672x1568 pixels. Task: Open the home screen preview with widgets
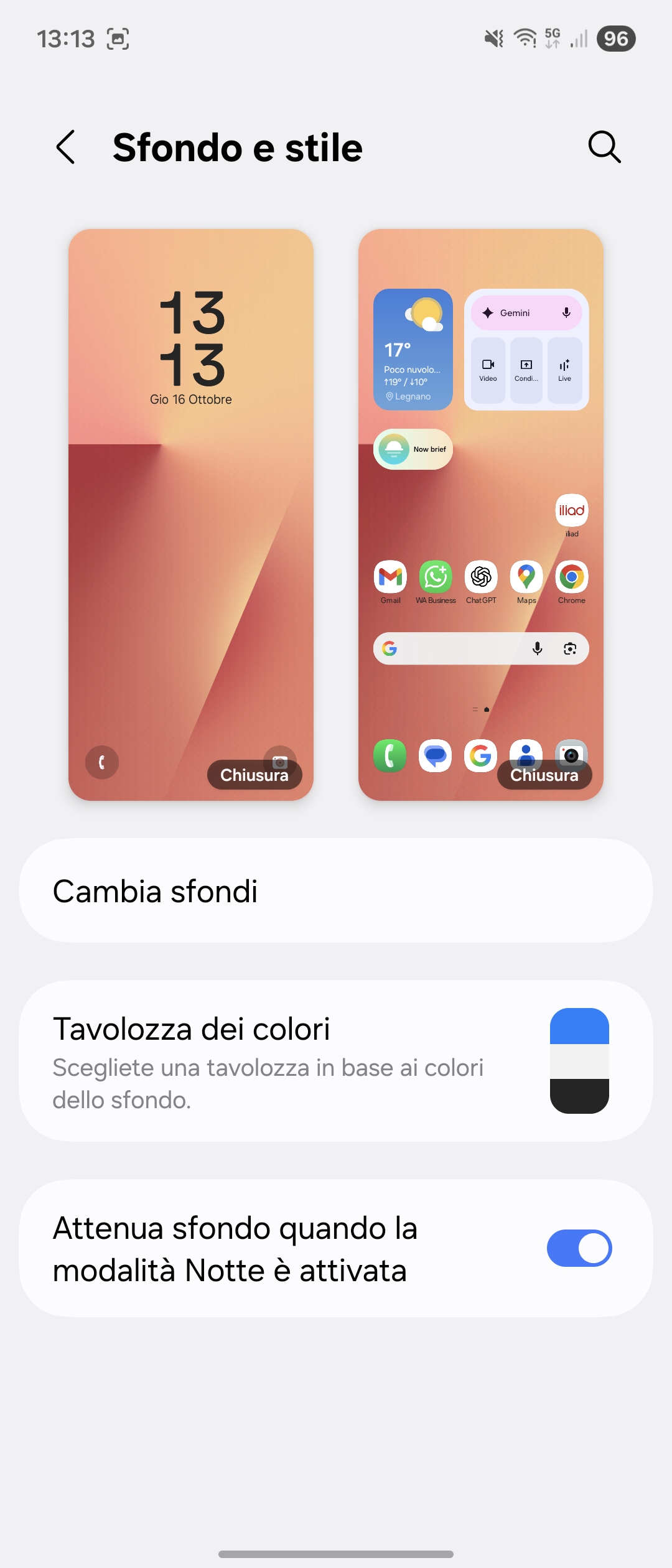tap(480, 515)
